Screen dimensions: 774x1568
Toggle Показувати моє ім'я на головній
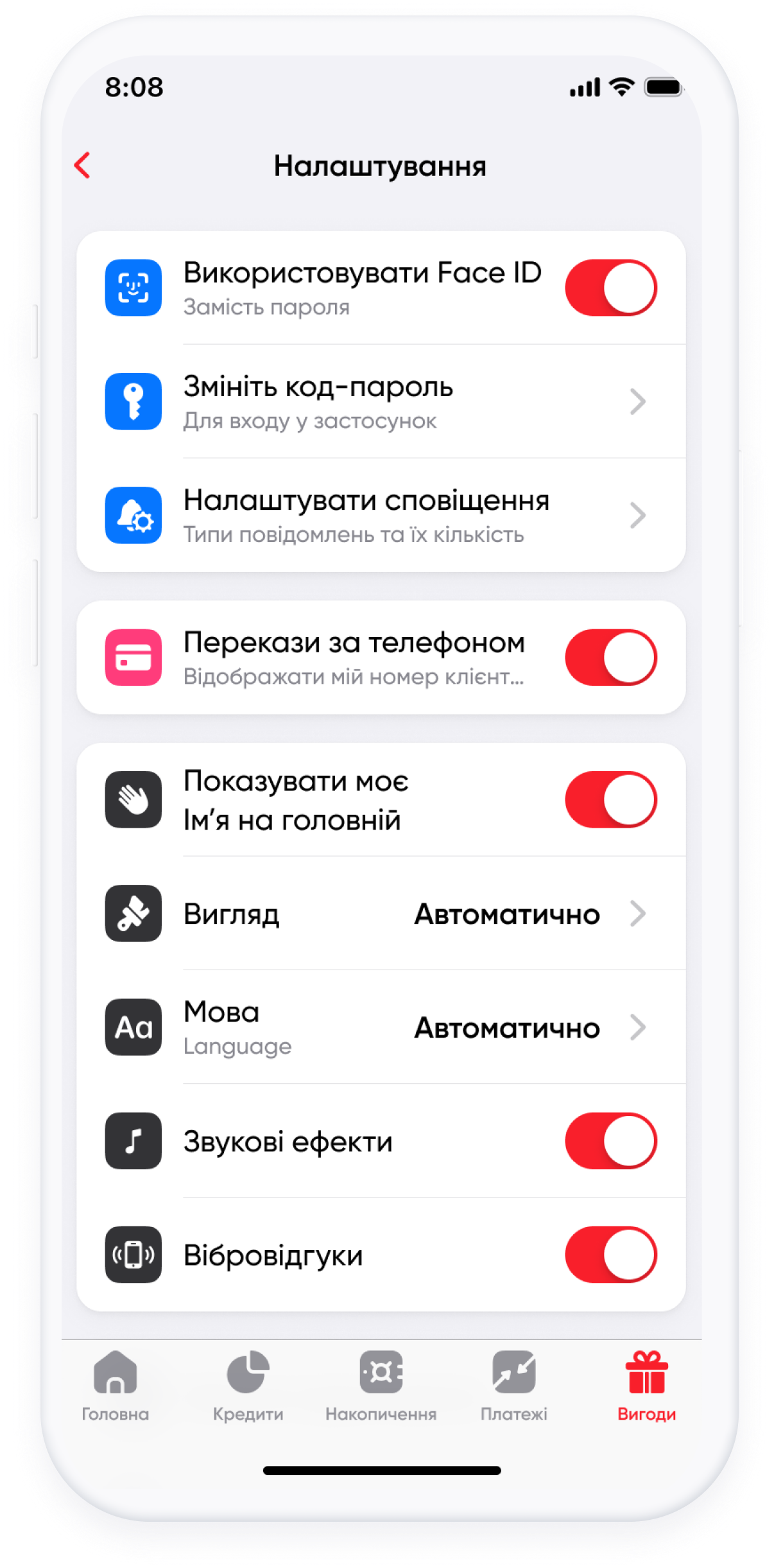[x=611, y=800]
